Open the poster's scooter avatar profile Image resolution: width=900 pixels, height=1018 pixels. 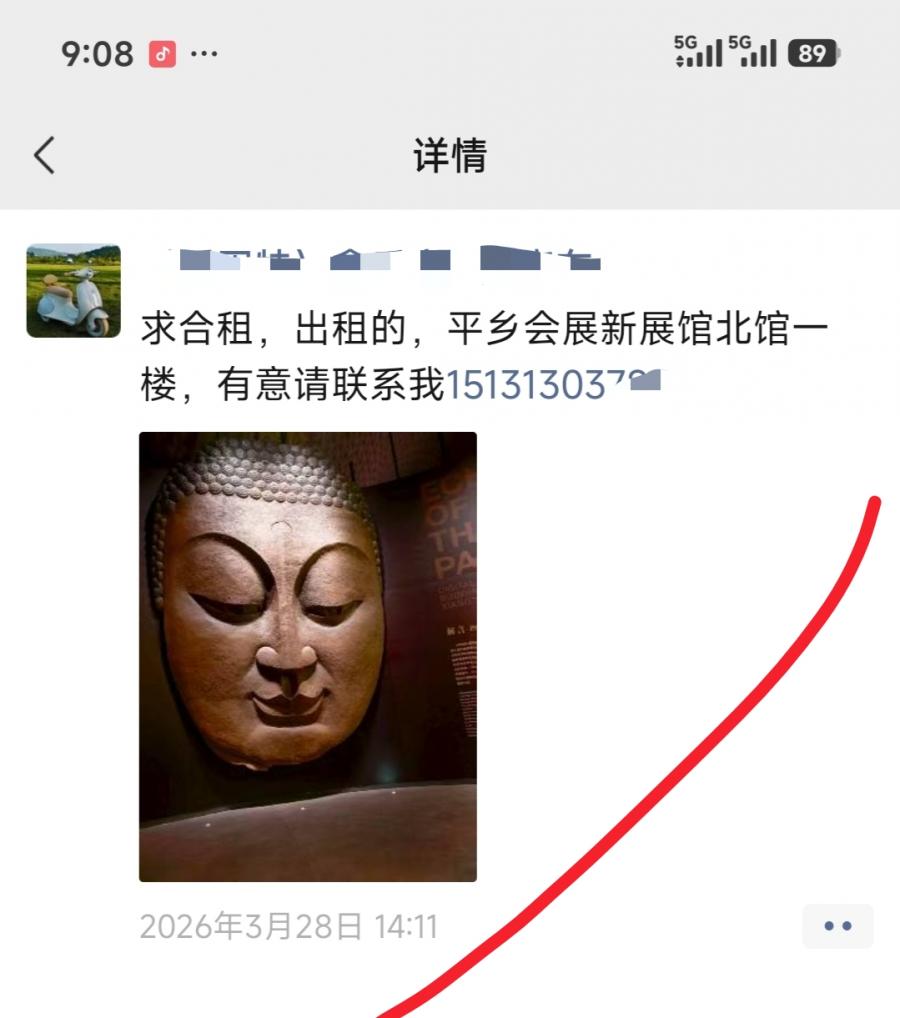73,291
